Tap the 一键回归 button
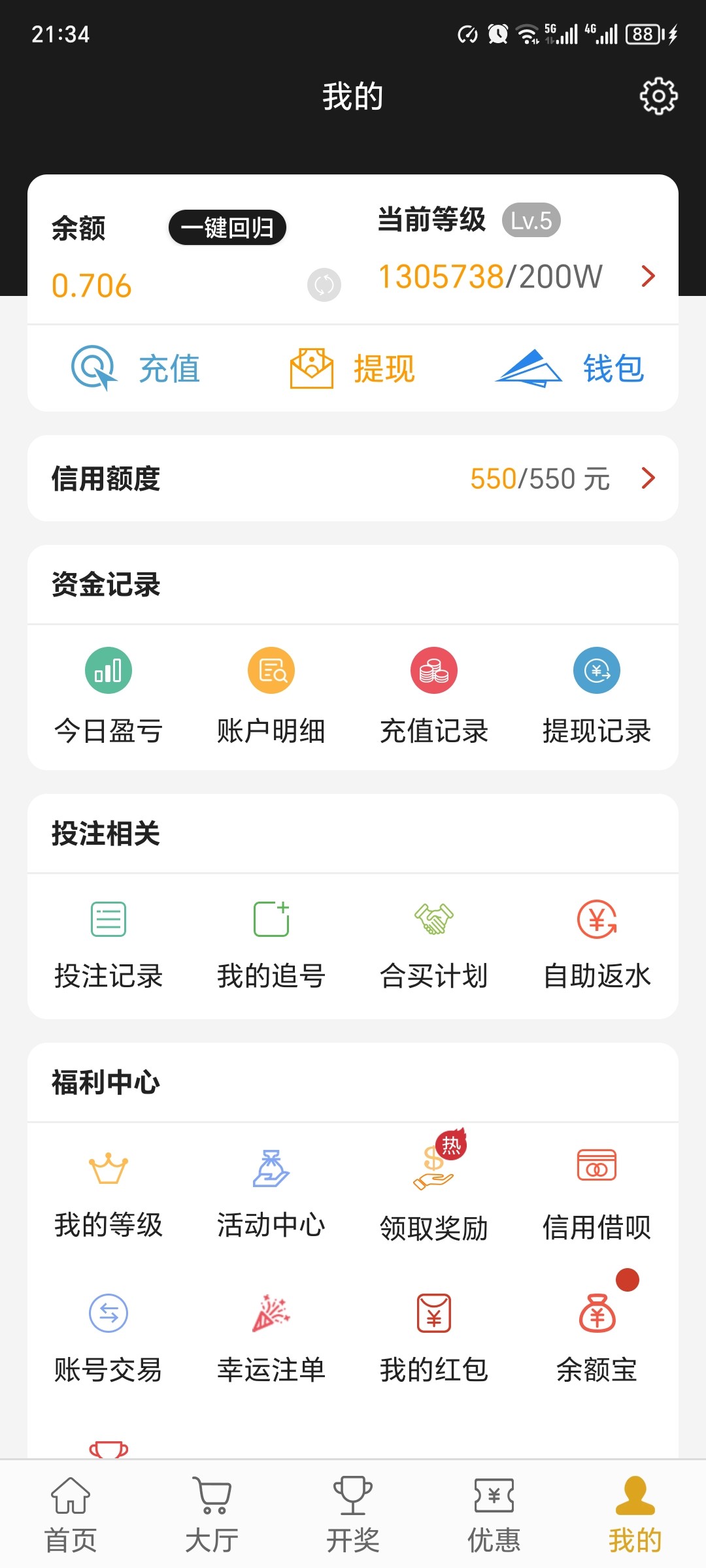This screenshot has height=1568, width=706. pyautogui.click(x=227, y=227)
